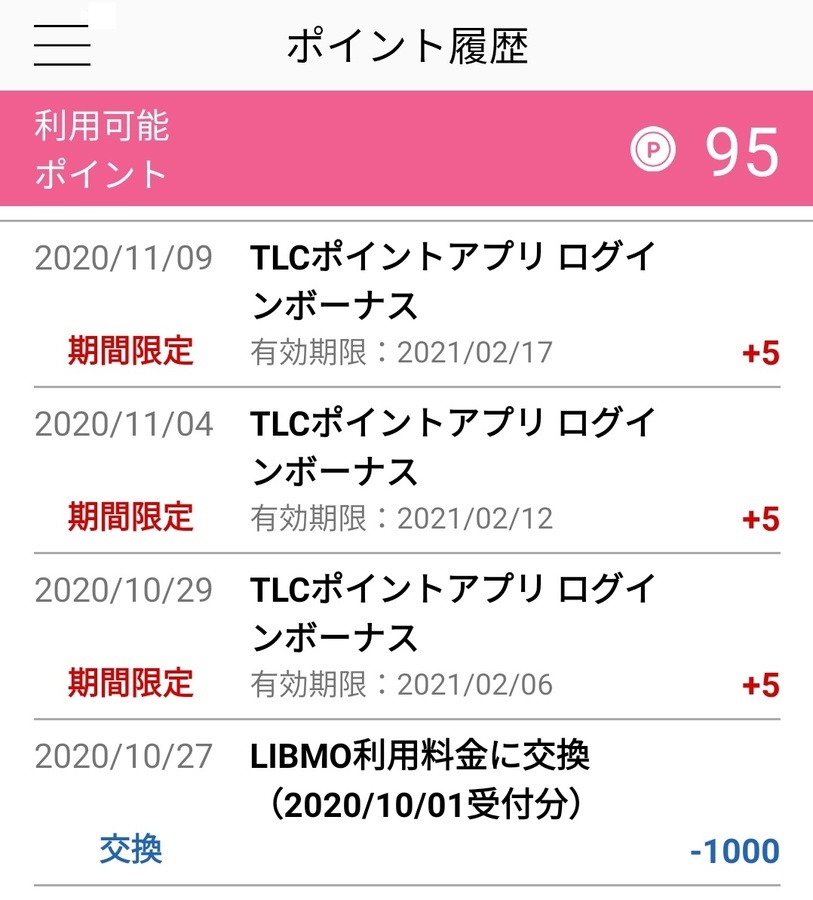Select the date 2020/10/27
Image resolution: width=813 pixels, height=900 pixels.
[124, 757]
